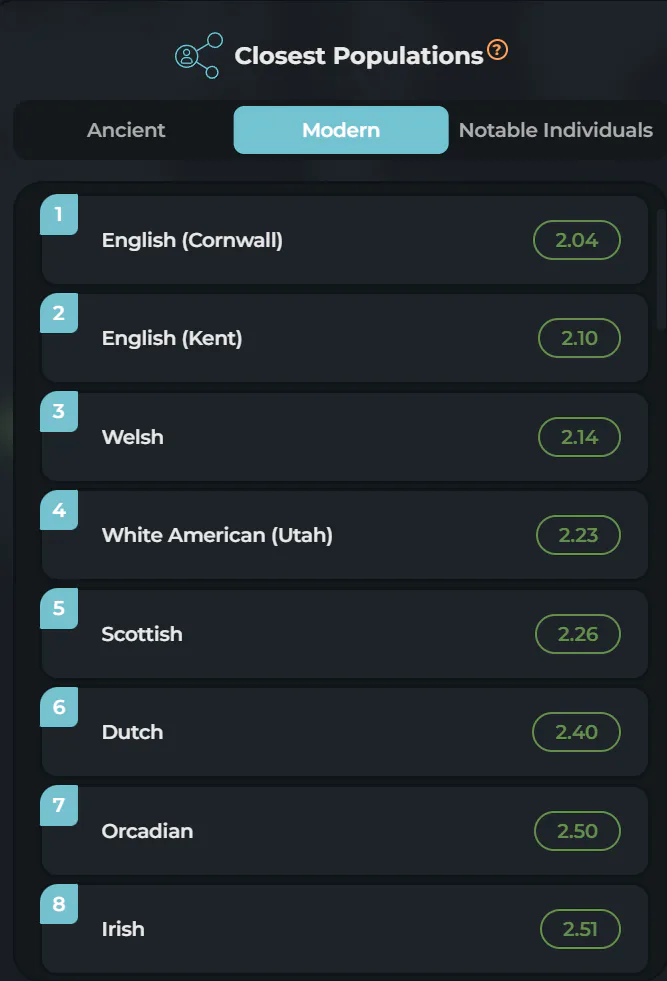View the Welsh population entry
This screenshot has width=667, height=981.
[x=344, y=437]
